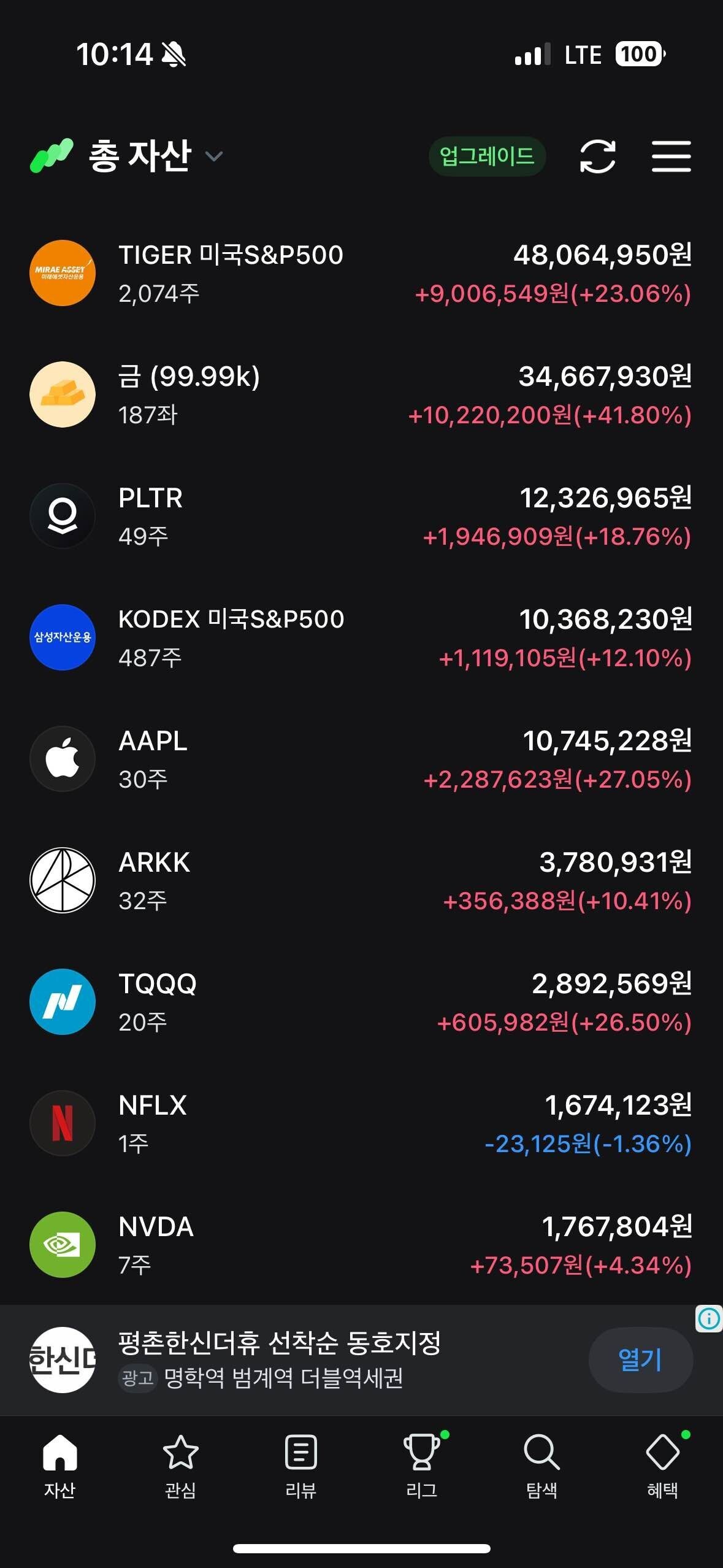
Task: View the 금 (99.99k) gold holding
Action: click(x=361, y=395)
